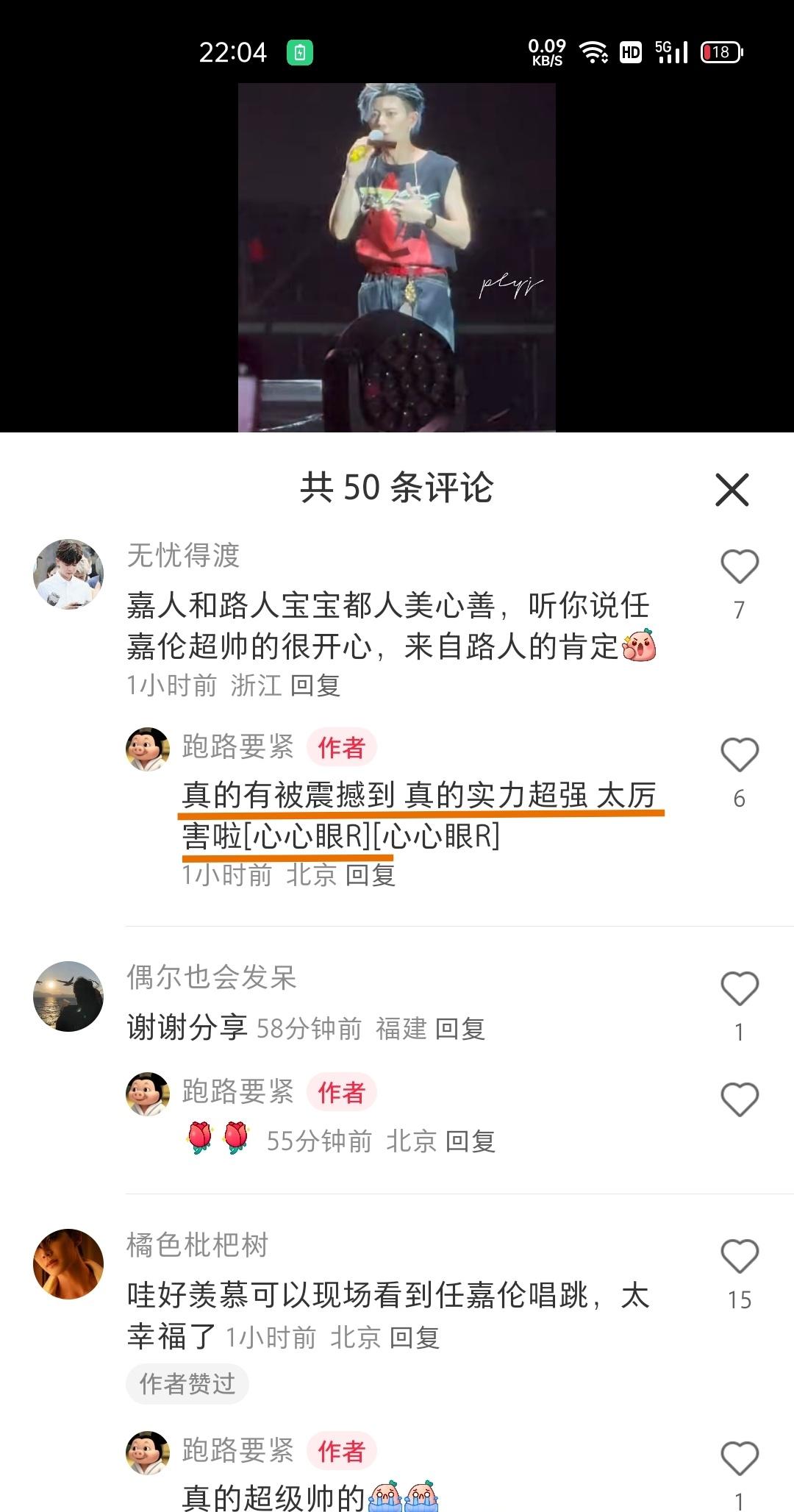Reply to 无忧得渡's comment
The height and width of the screenshot is (1512, 794).
click(x=315, y=685)
